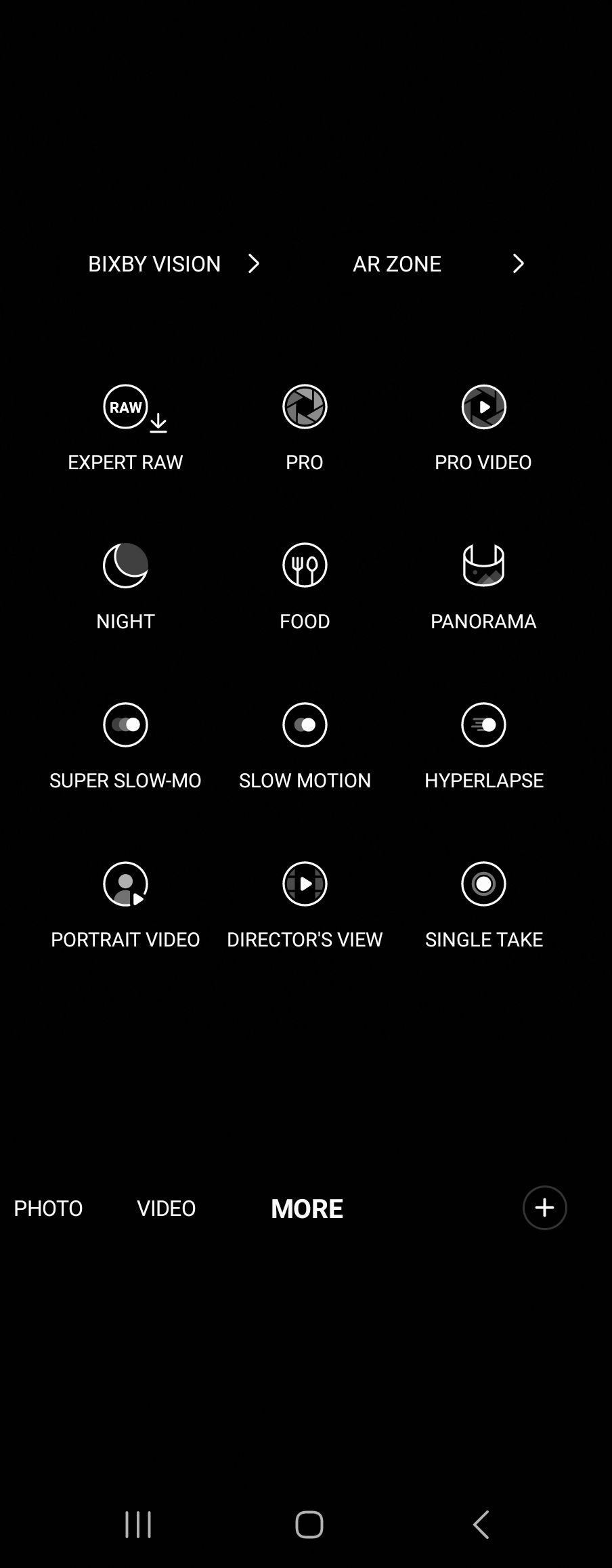Open recent apps from the navigation bar
This screenshot has height=1568, width=612.
[138, 1524]
